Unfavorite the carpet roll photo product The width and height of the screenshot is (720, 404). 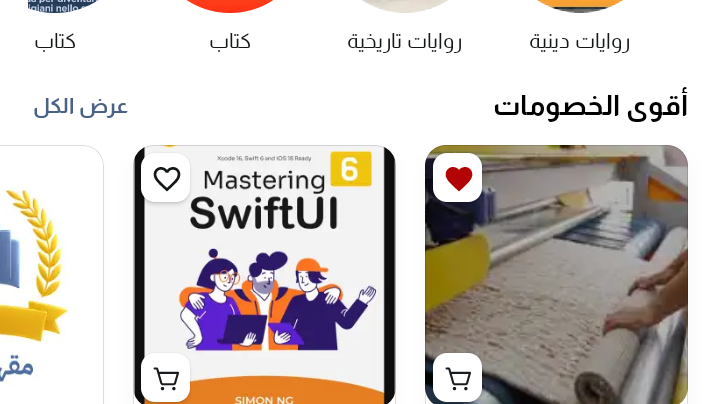coord(458,178)
